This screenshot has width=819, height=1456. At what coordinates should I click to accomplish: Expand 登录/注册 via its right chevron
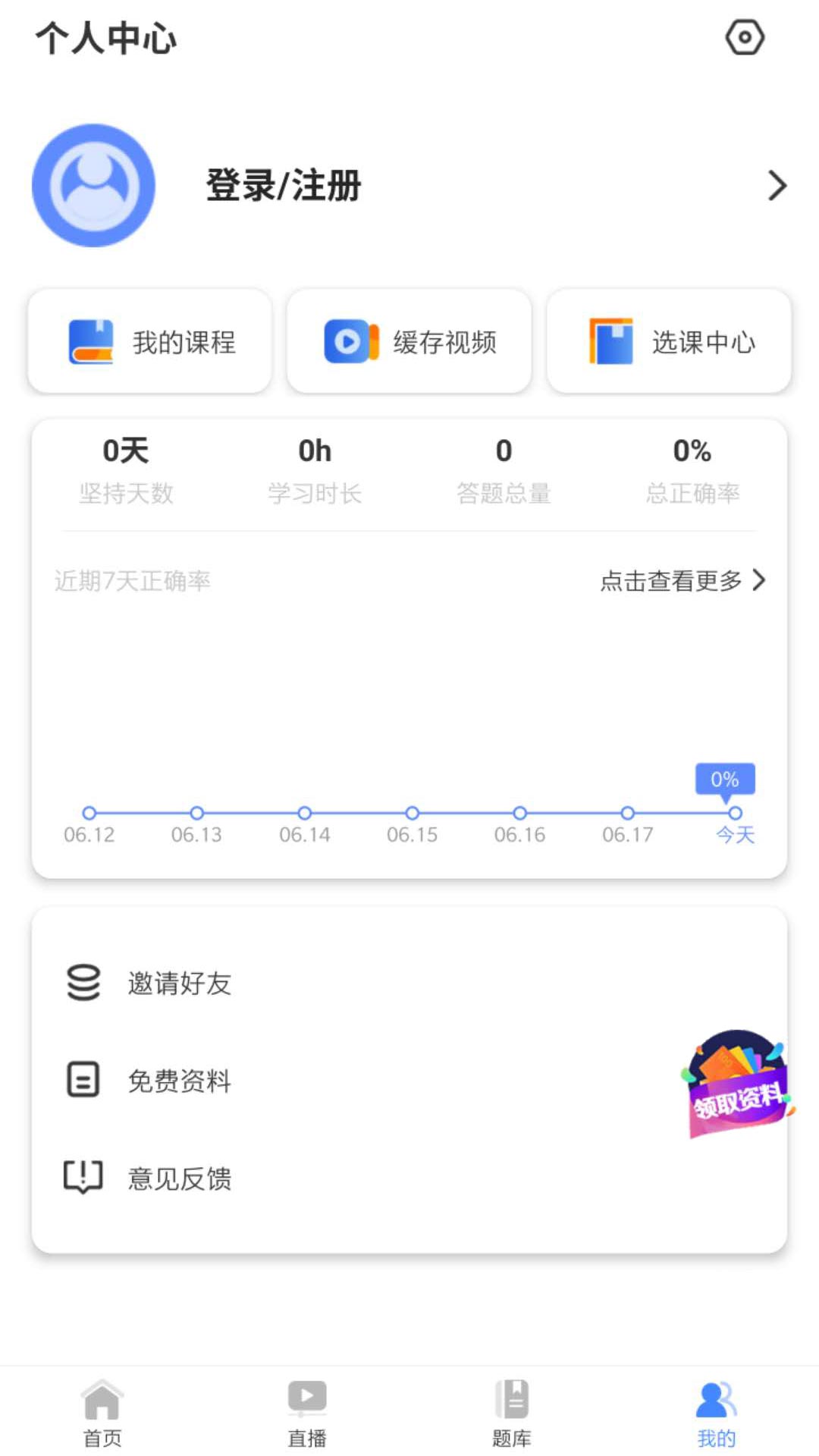[x=777, y=185]
